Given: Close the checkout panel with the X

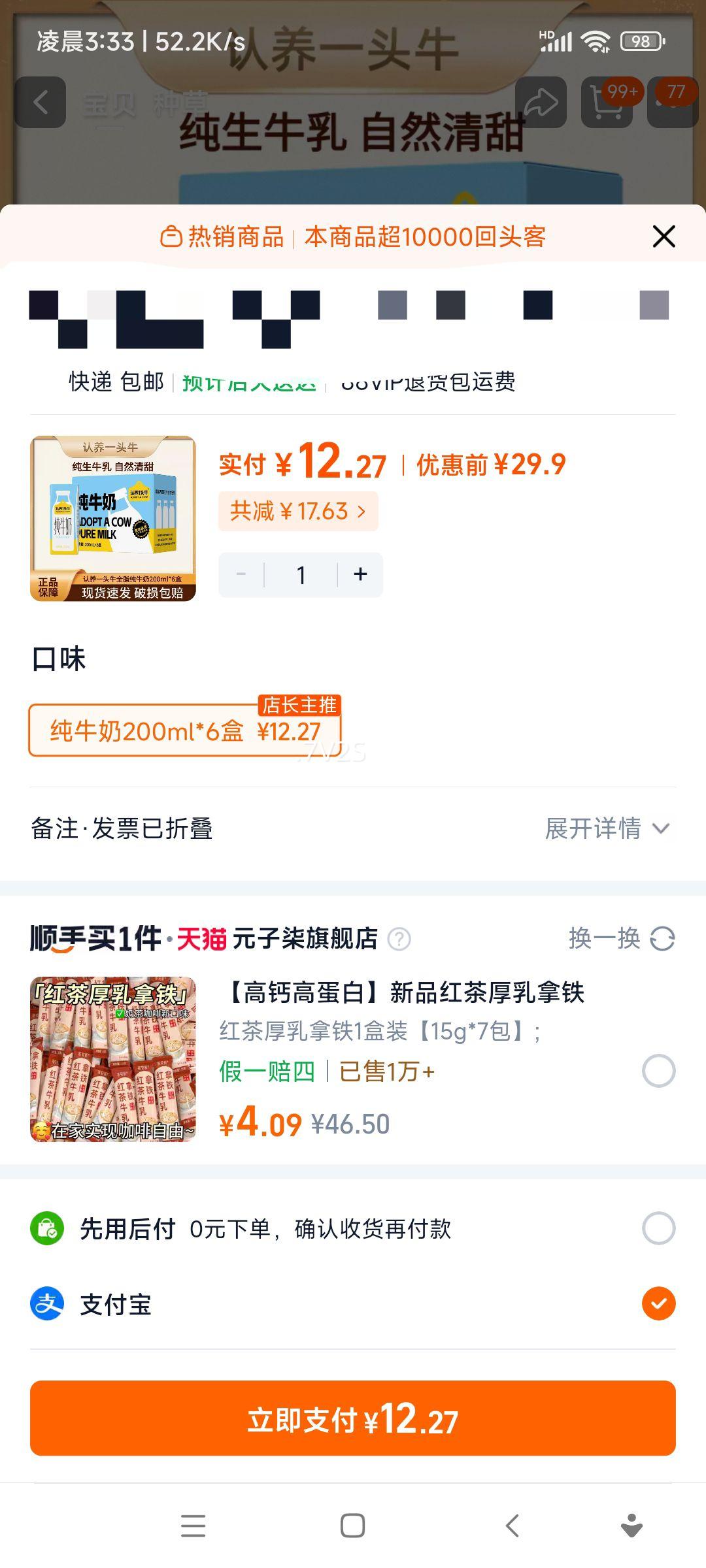Looking at the screenshot, I should coord(663,237).
